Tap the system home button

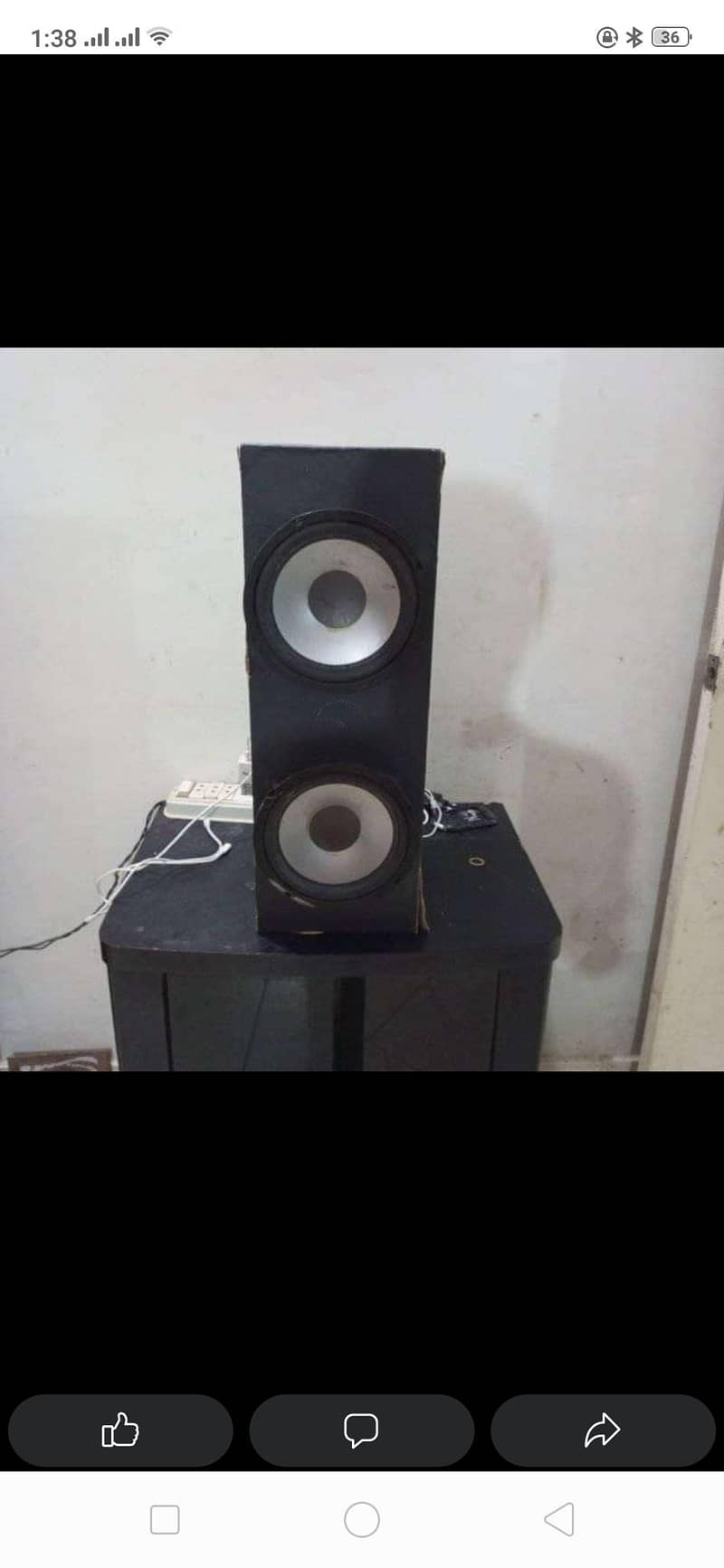tap(362, 1519)
